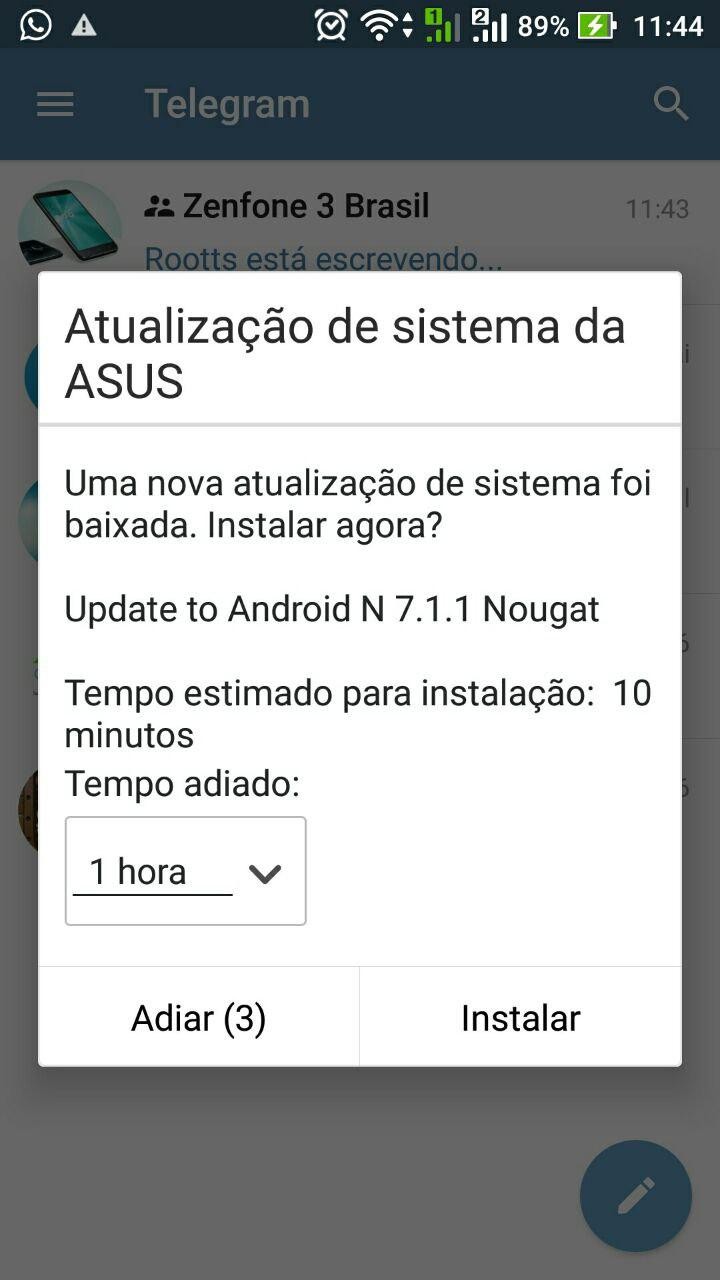Postpone the update with Adiar (3)
The height and width of the screenshot is (1280, 720).
[x=199, y=1018]
